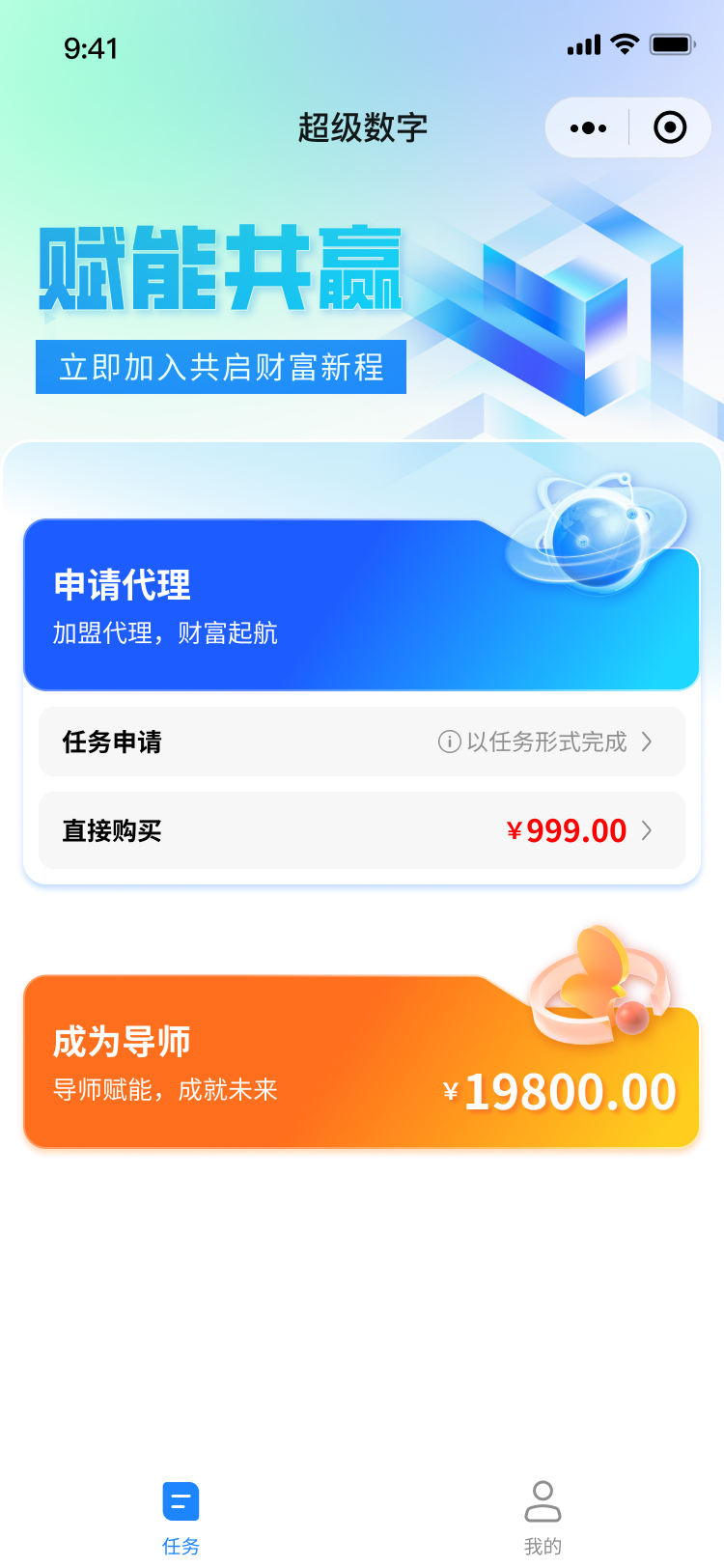Viewport: 724px width, 1568px height.
Task: Open the 成为导师 orange card
Action: [361, 1062]
